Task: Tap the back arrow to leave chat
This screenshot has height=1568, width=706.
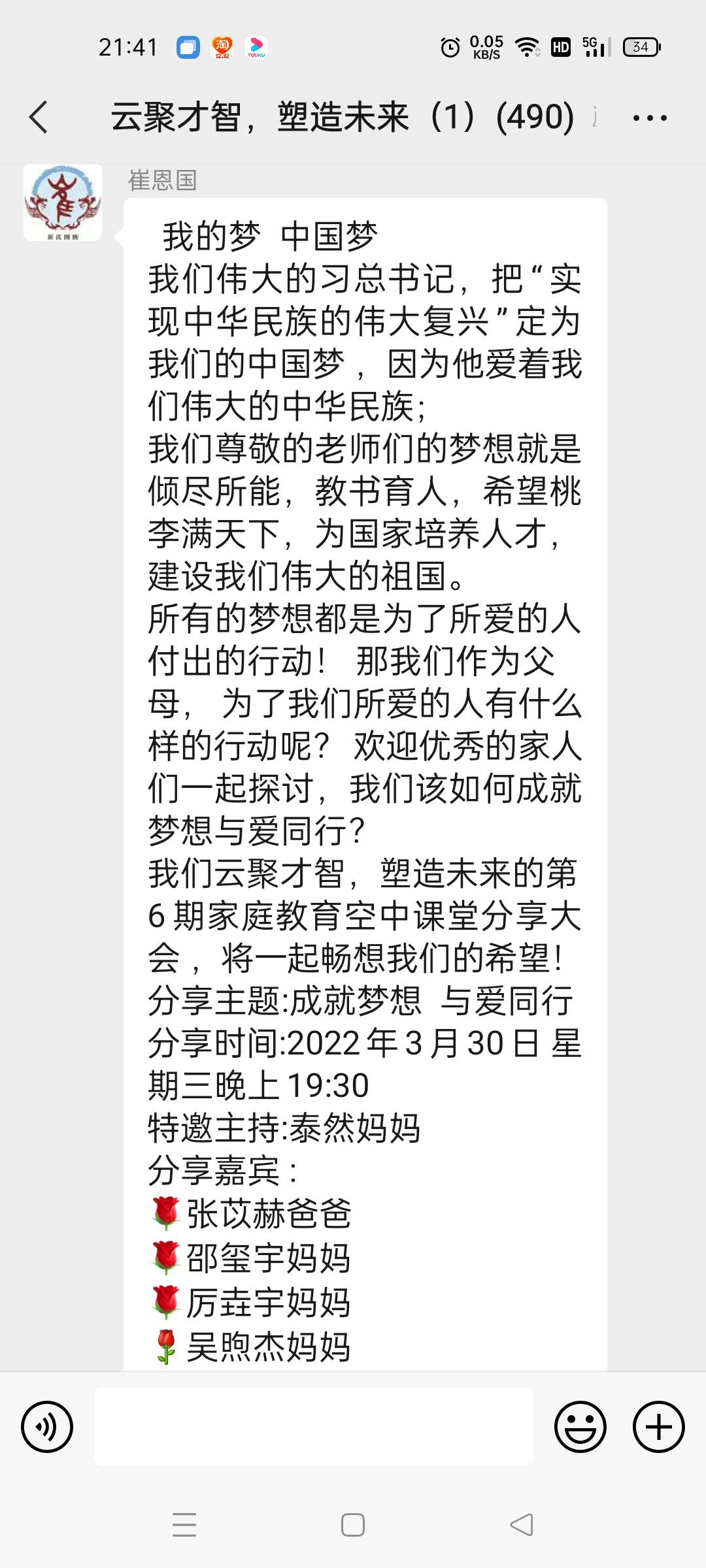Action: [39, 116]
